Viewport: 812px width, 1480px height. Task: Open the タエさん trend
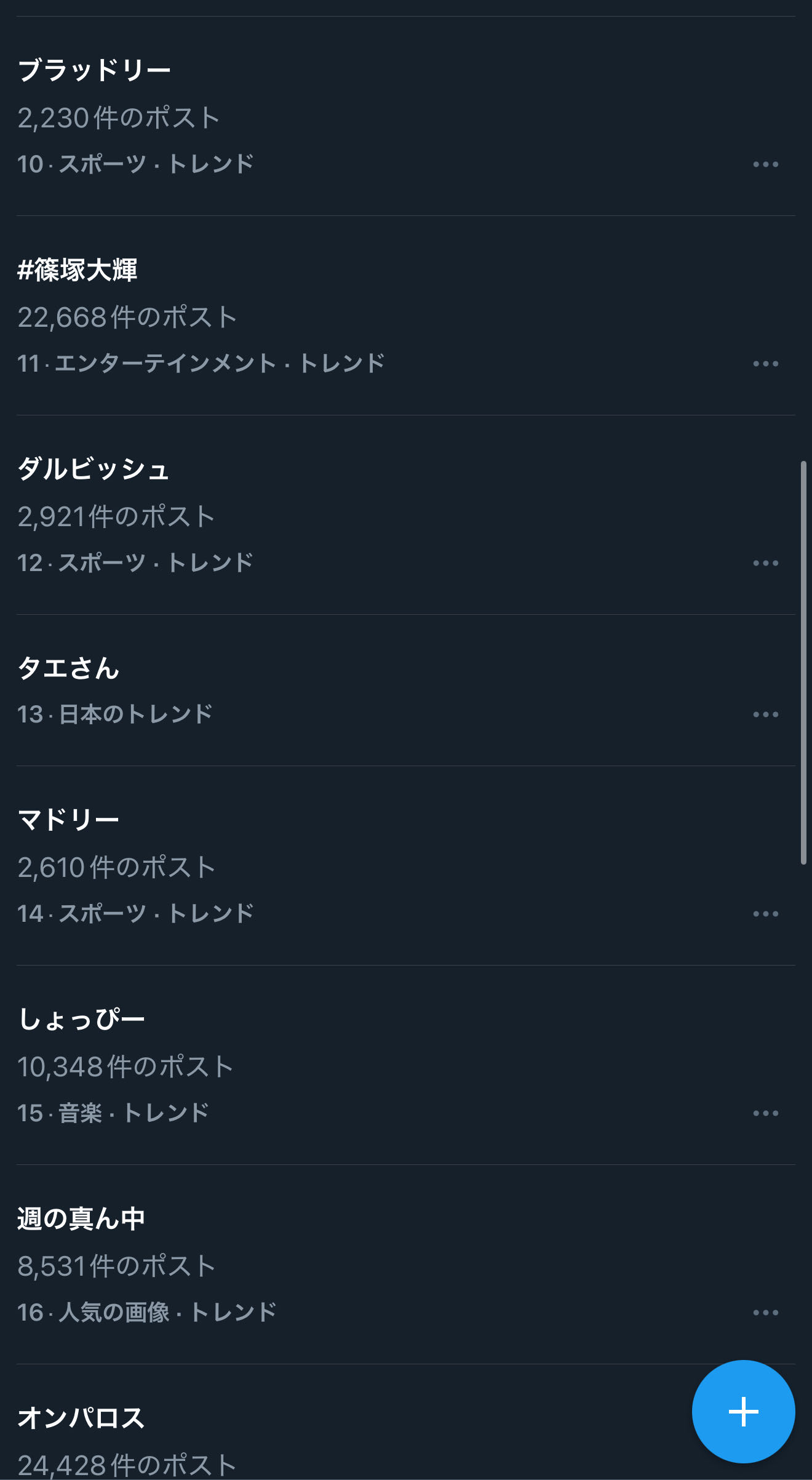(x=69, y=668)
